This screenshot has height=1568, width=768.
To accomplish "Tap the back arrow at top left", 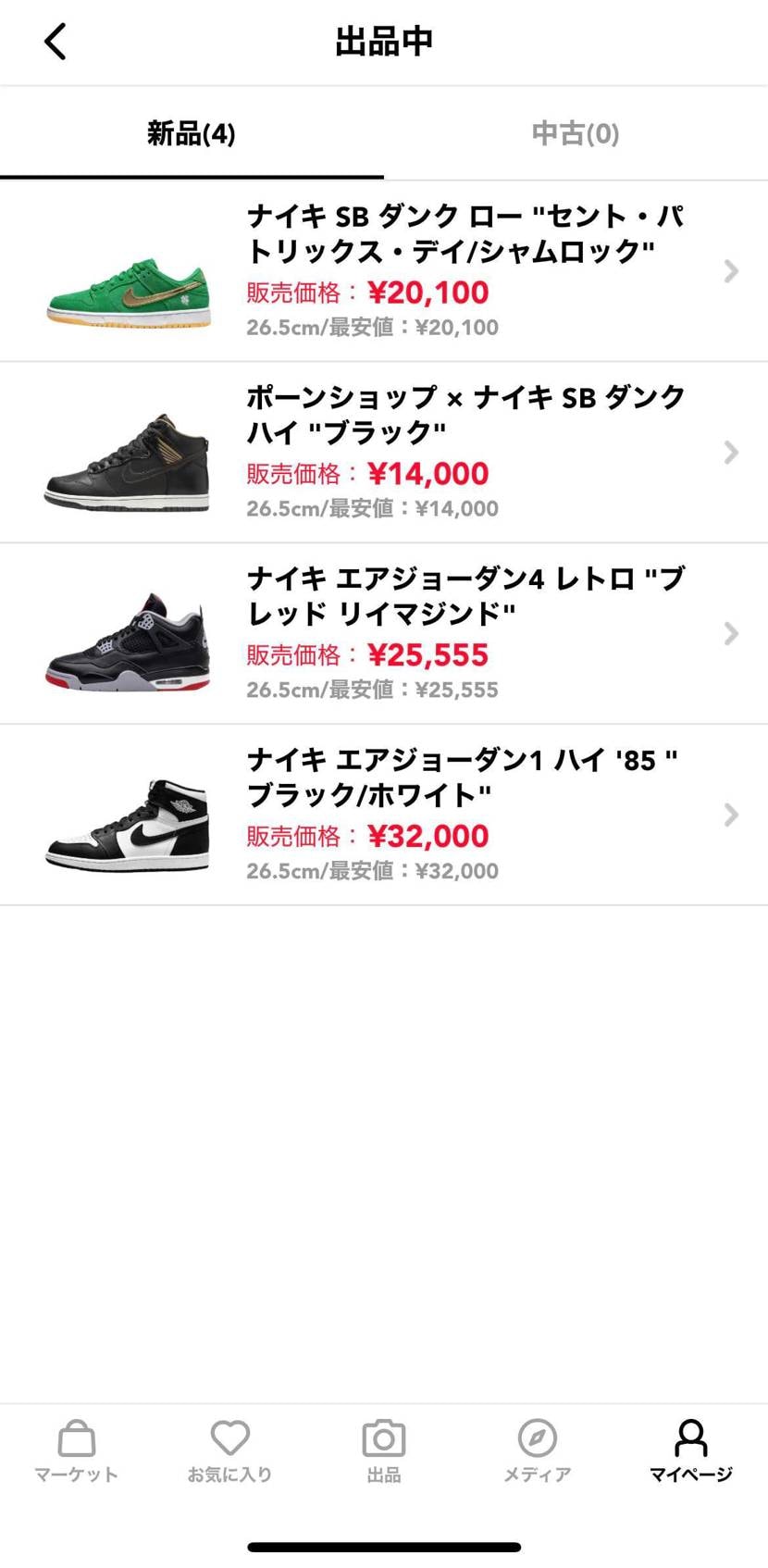I will pyautogui.click(x=54, y=41).
